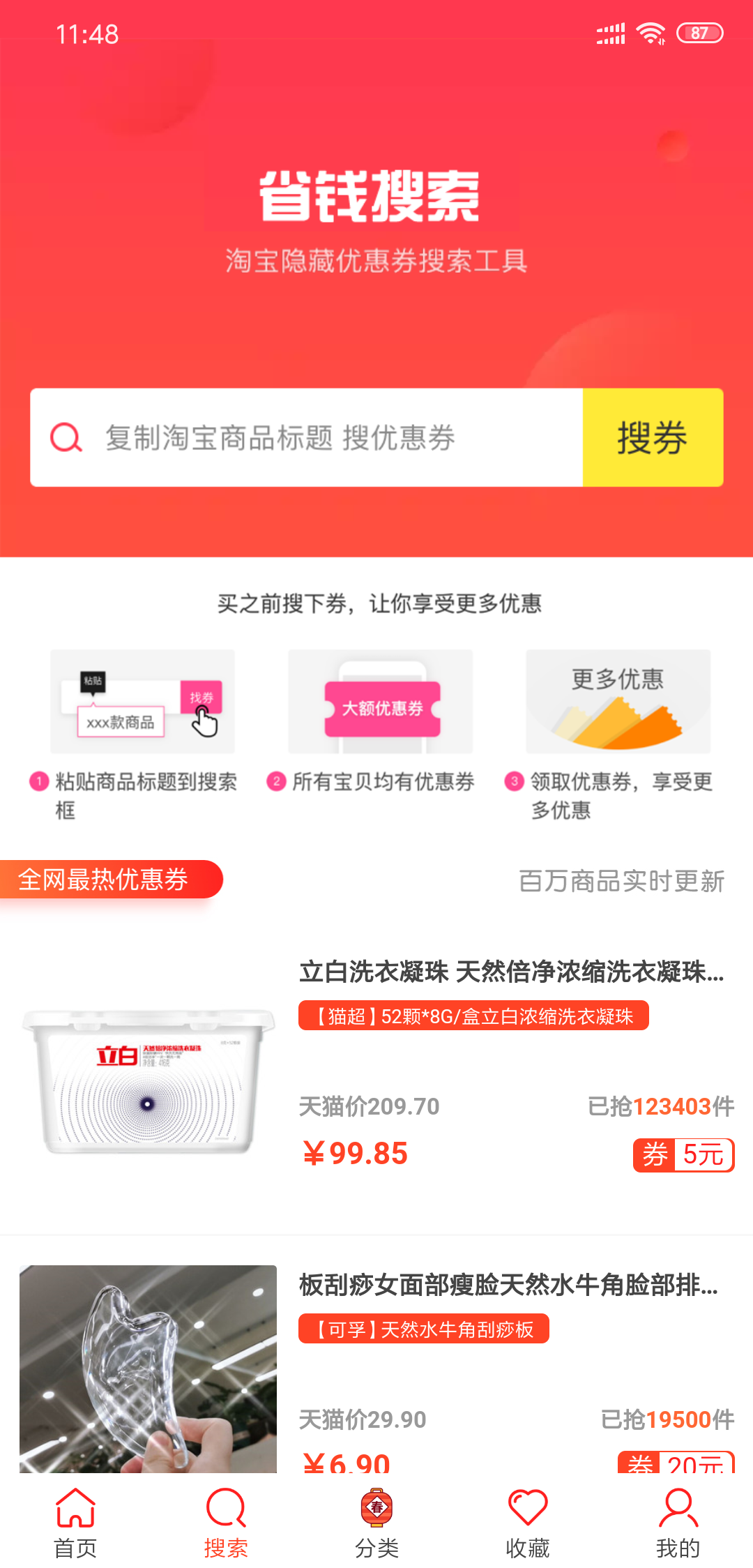The image size is (753, 1568).
Task: Open the 券 5元 coupon for 立白洗衣凝珠
Action: 683,1155
